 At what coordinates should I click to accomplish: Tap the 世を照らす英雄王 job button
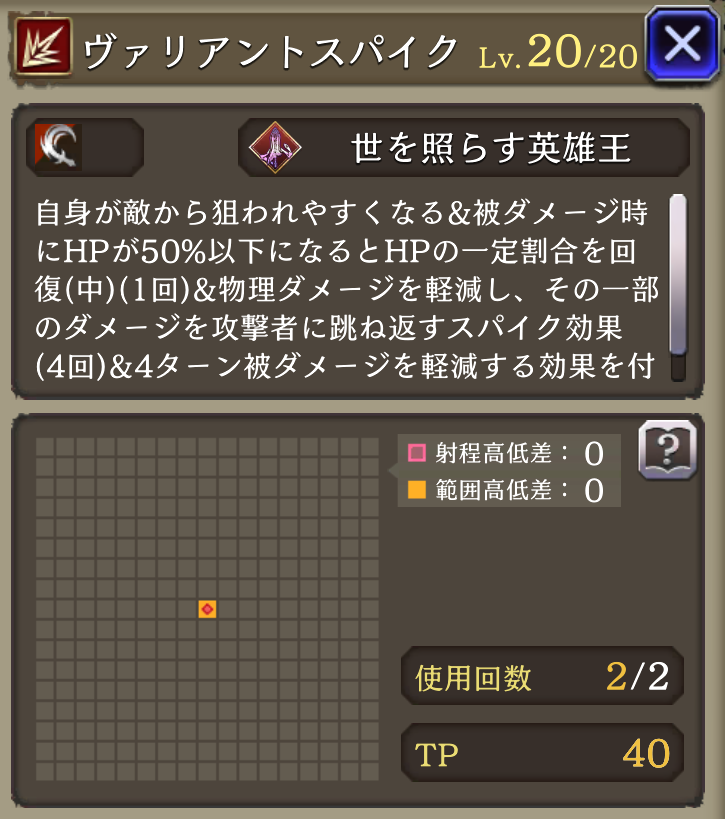tap(464, 148)
